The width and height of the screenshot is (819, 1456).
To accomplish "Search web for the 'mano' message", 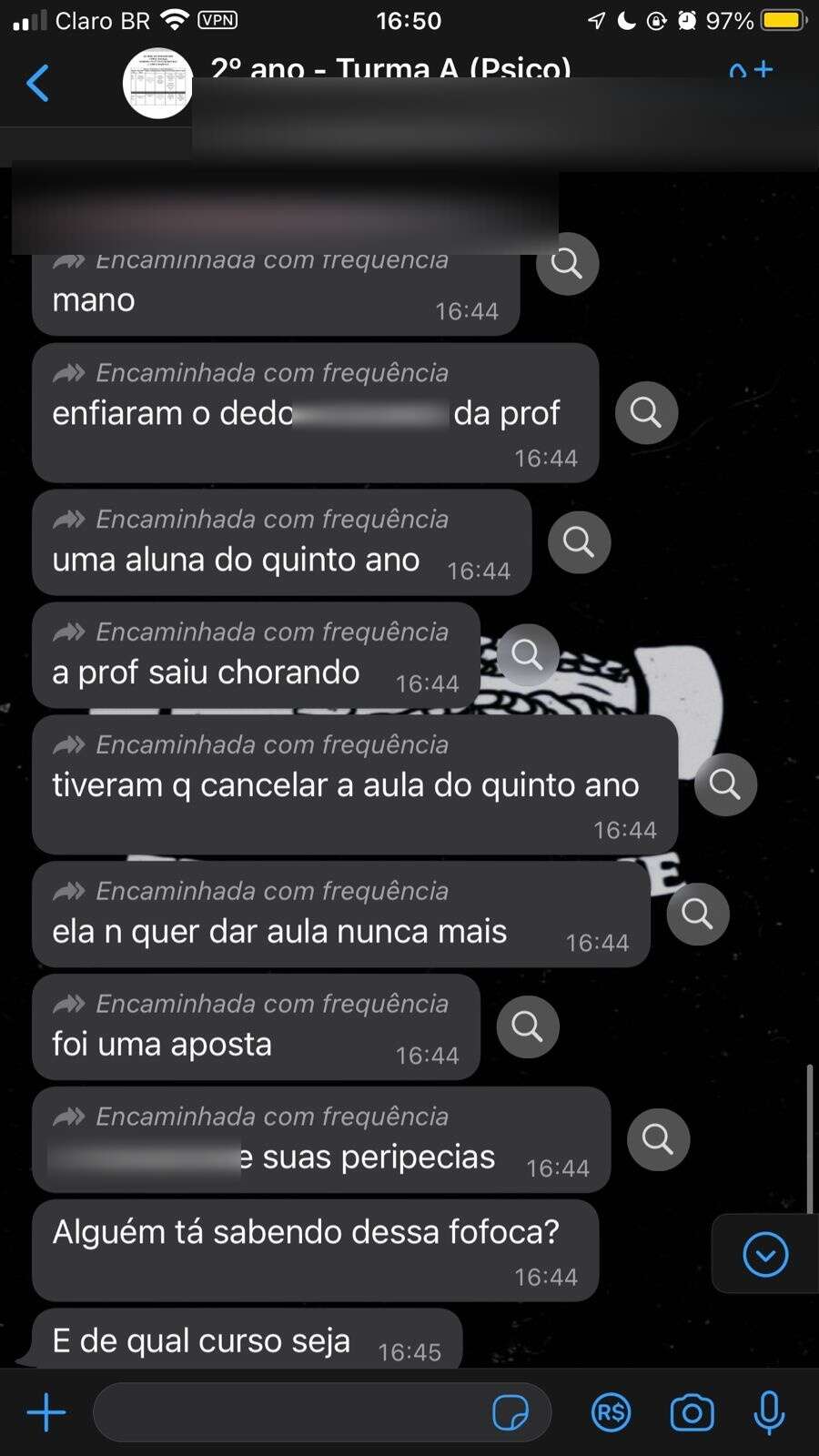I will (x=567, y=264).
